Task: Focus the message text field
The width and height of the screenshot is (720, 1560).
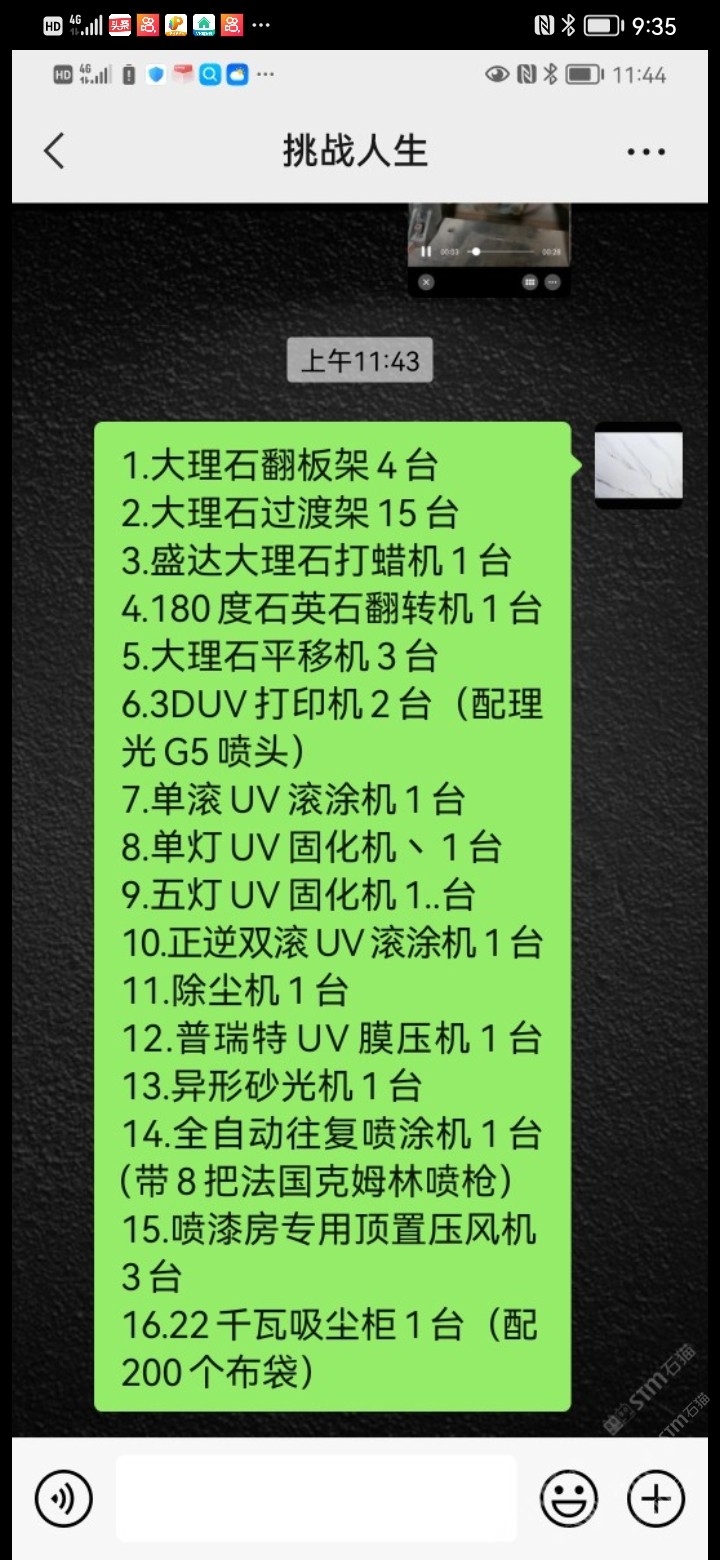Action: coord(316,1498)
